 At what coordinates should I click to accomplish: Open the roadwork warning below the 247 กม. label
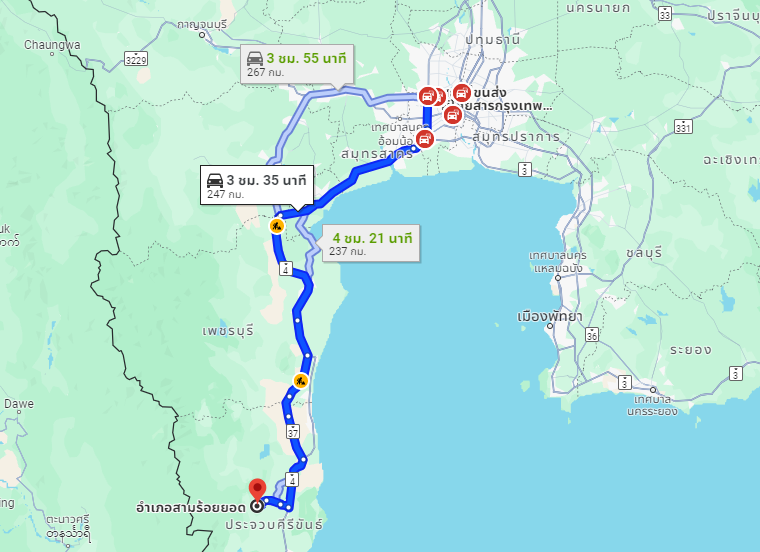[276, 225]
